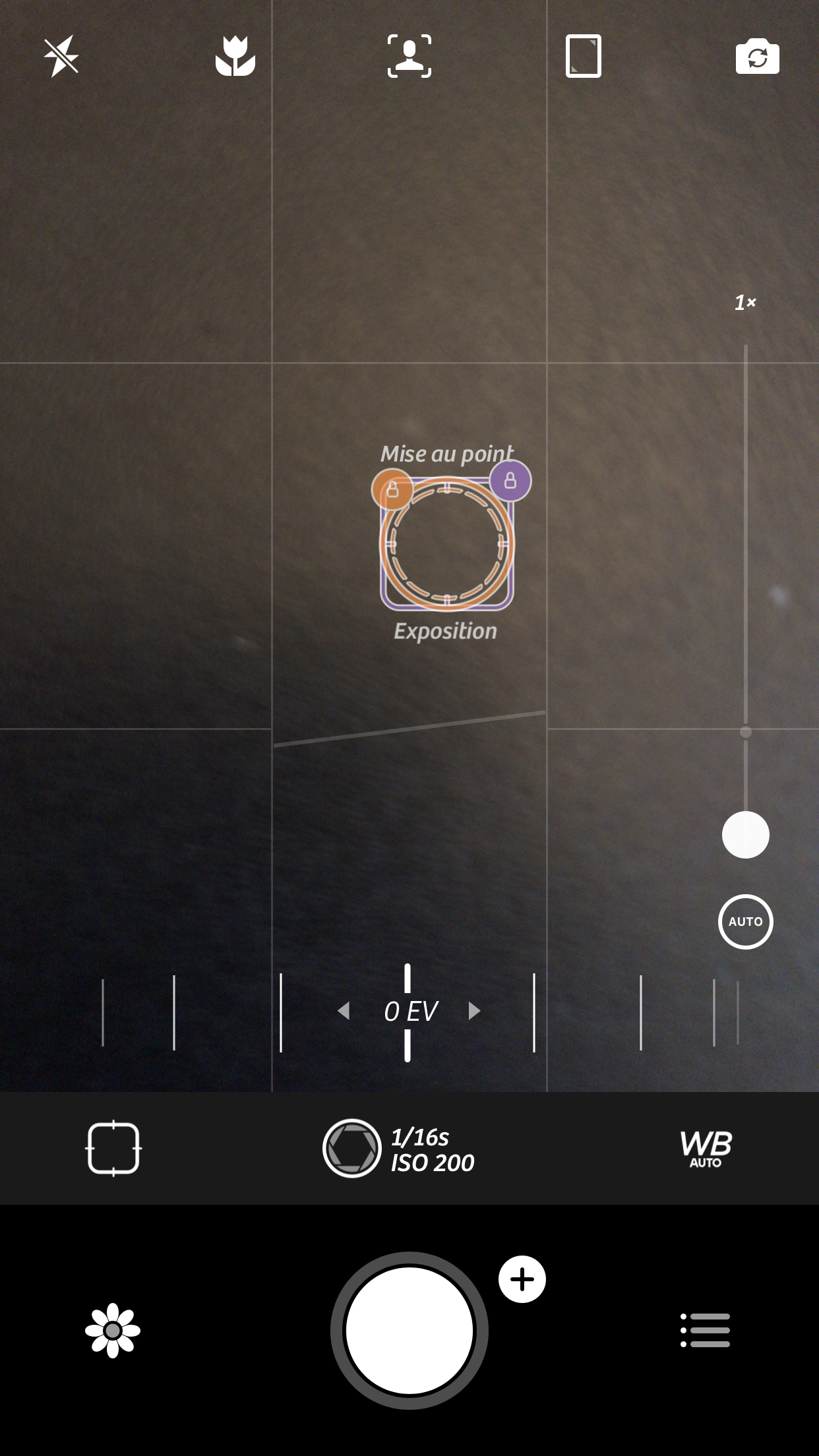Lock focus with the purple padlock

coord(510,481)
